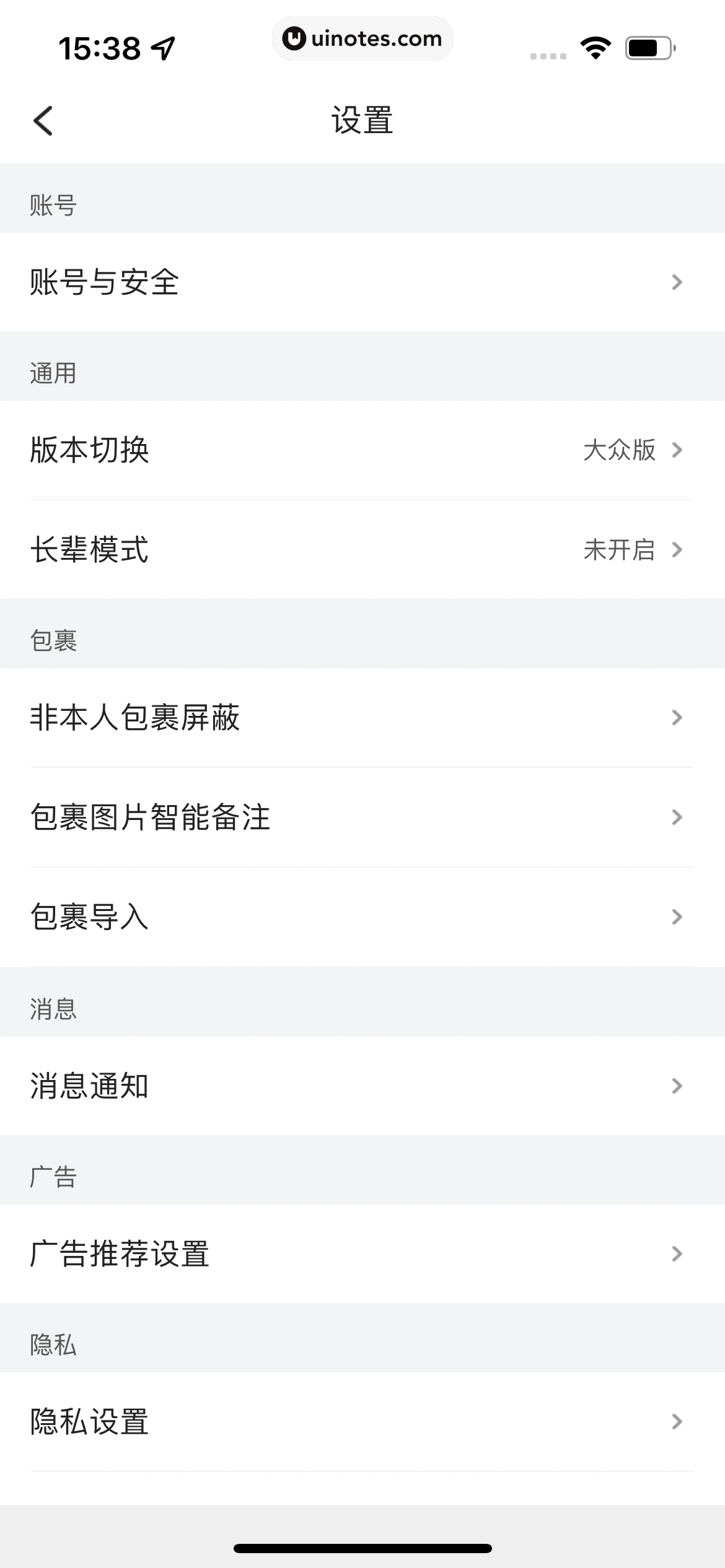This screenshot has height=1568, width=725.
Task: Expand the 包裹导入 row chevron
Action: 678,918
